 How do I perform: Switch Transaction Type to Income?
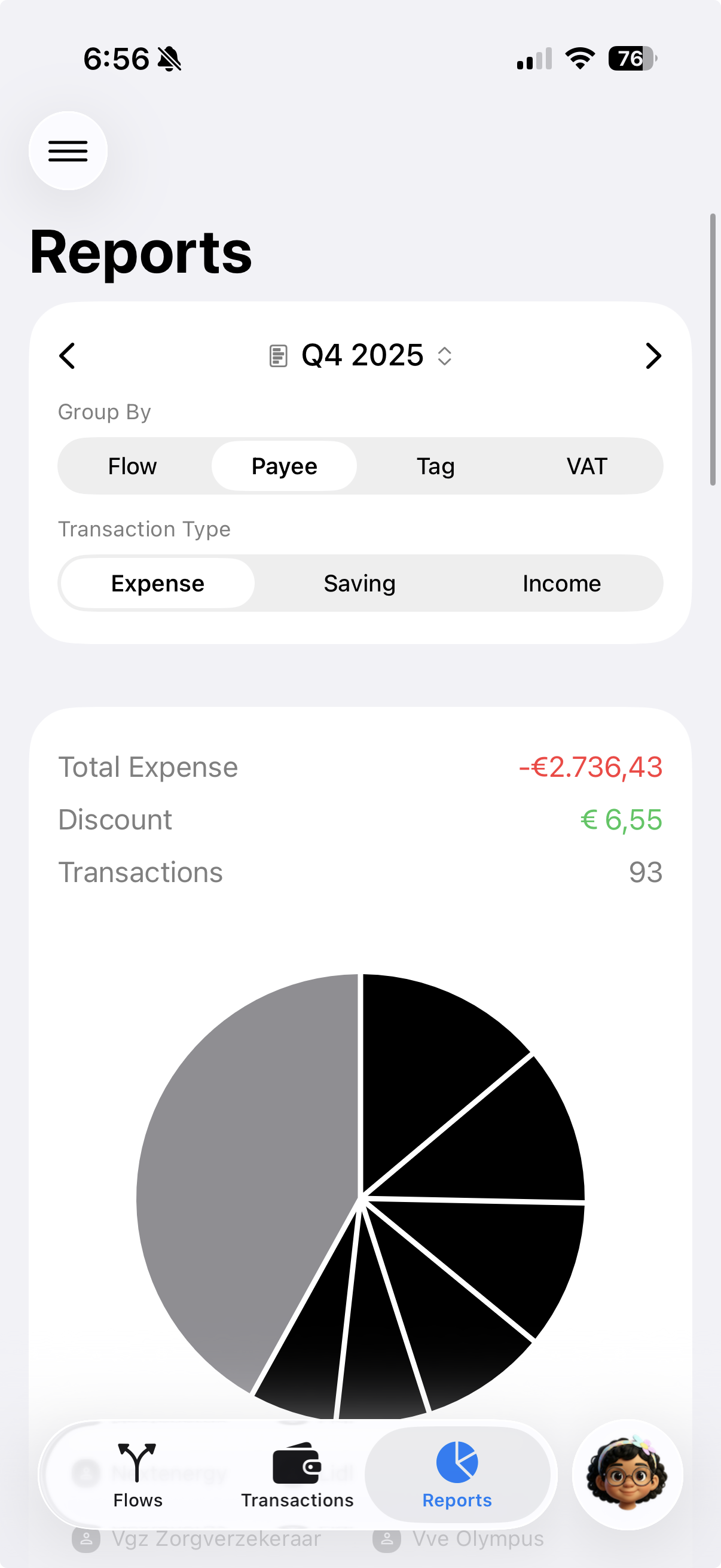(x=561, y=582)
